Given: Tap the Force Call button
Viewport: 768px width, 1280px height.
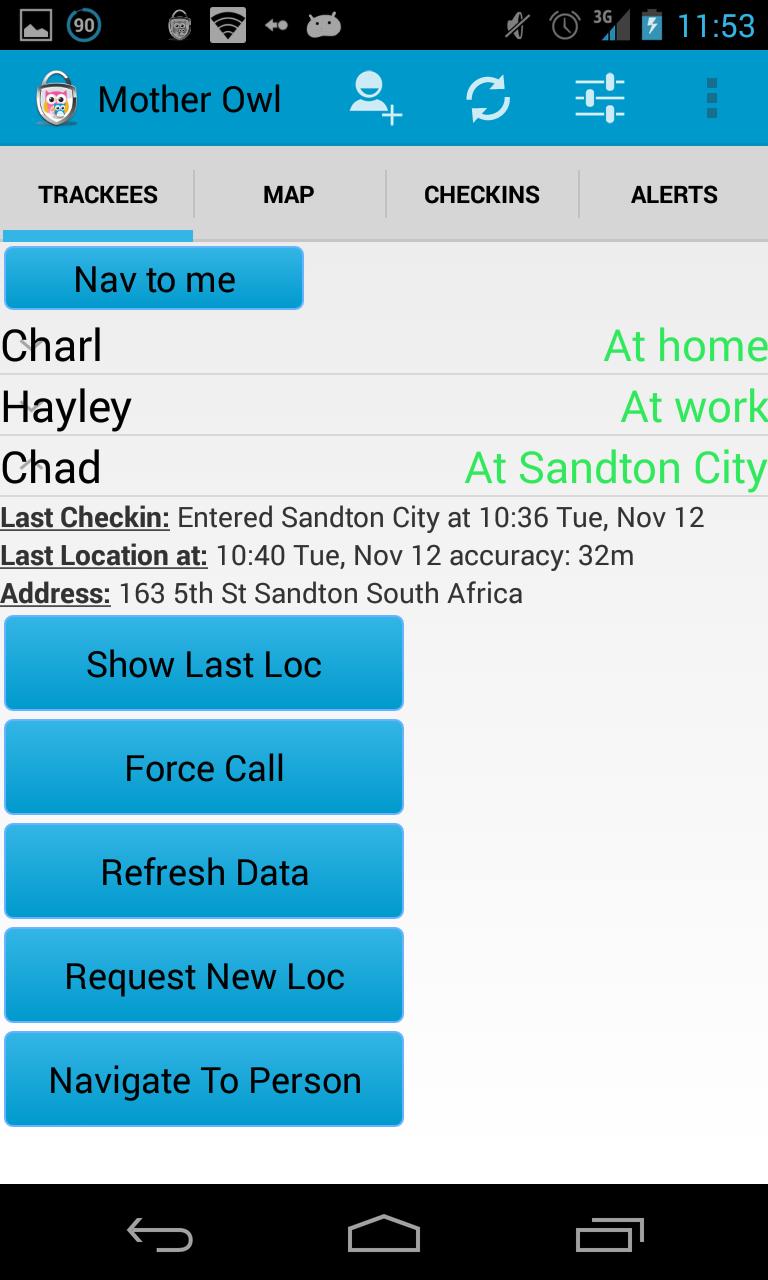Looking at the screenshot, I should point(204,768).
